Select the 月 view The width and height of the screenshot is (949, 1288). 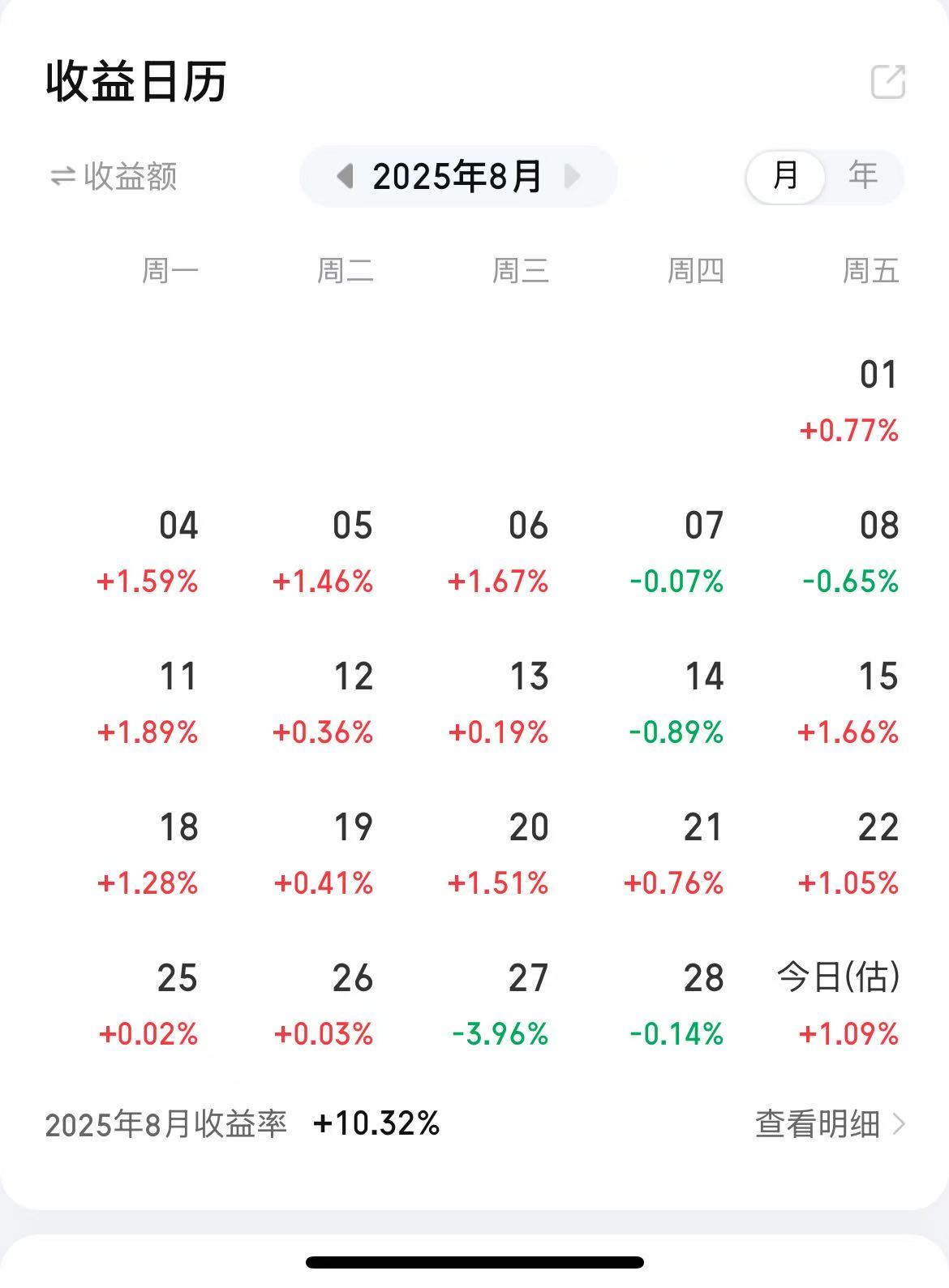[x=785, y=176]
